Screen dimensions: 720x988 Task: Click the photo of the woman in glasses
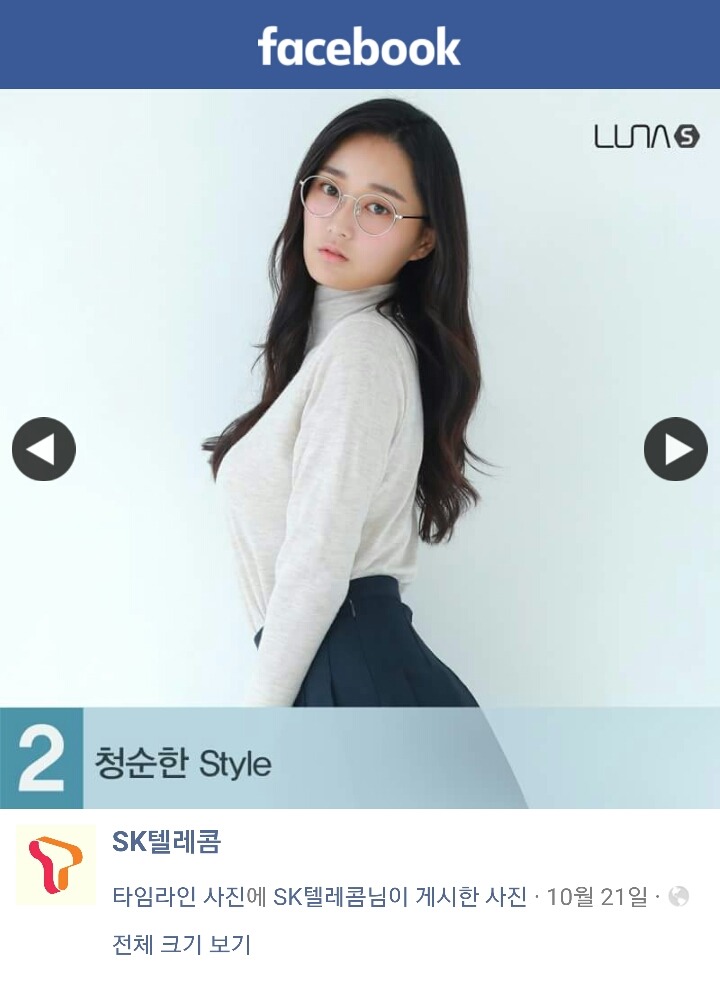click(360, 400)
